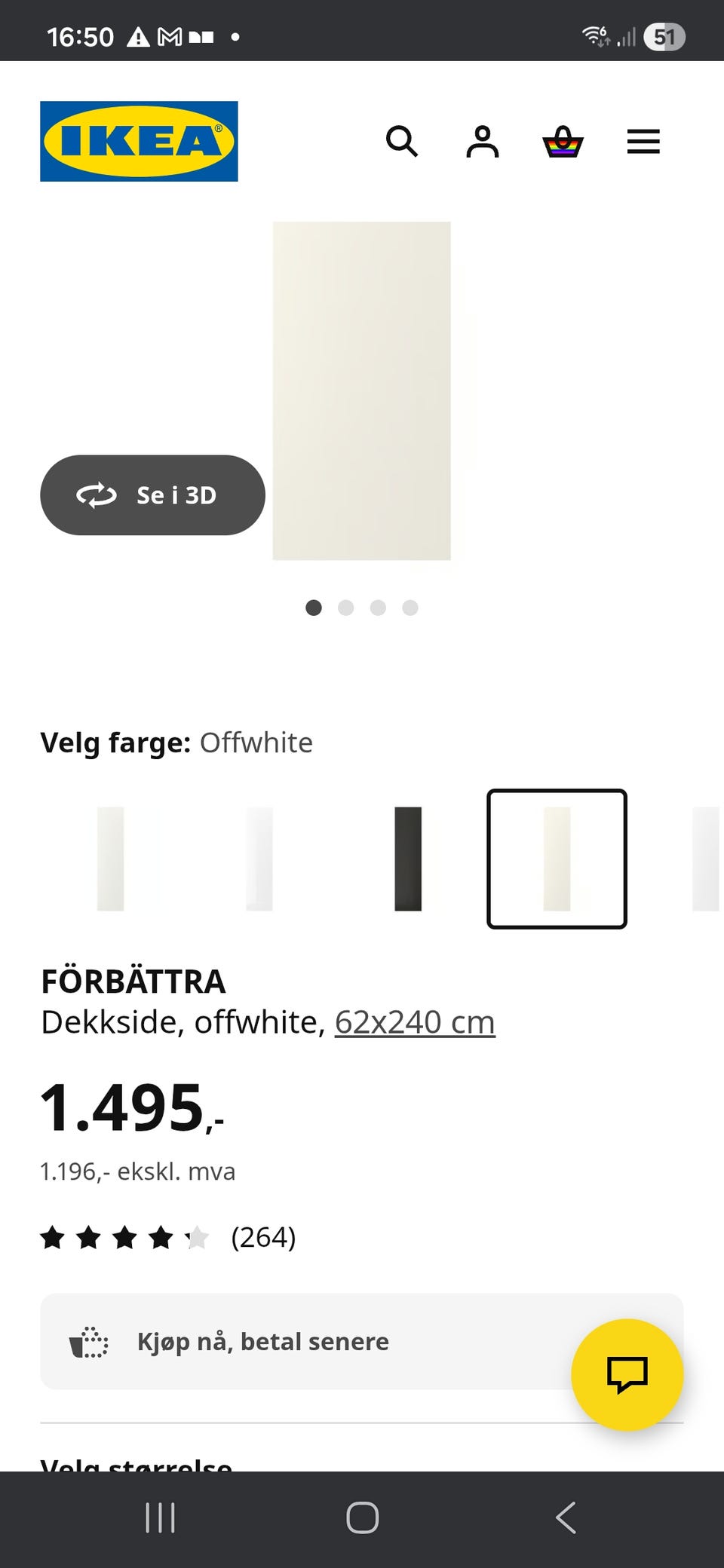
Task: Open the search icon
Action: coord(402,142)
